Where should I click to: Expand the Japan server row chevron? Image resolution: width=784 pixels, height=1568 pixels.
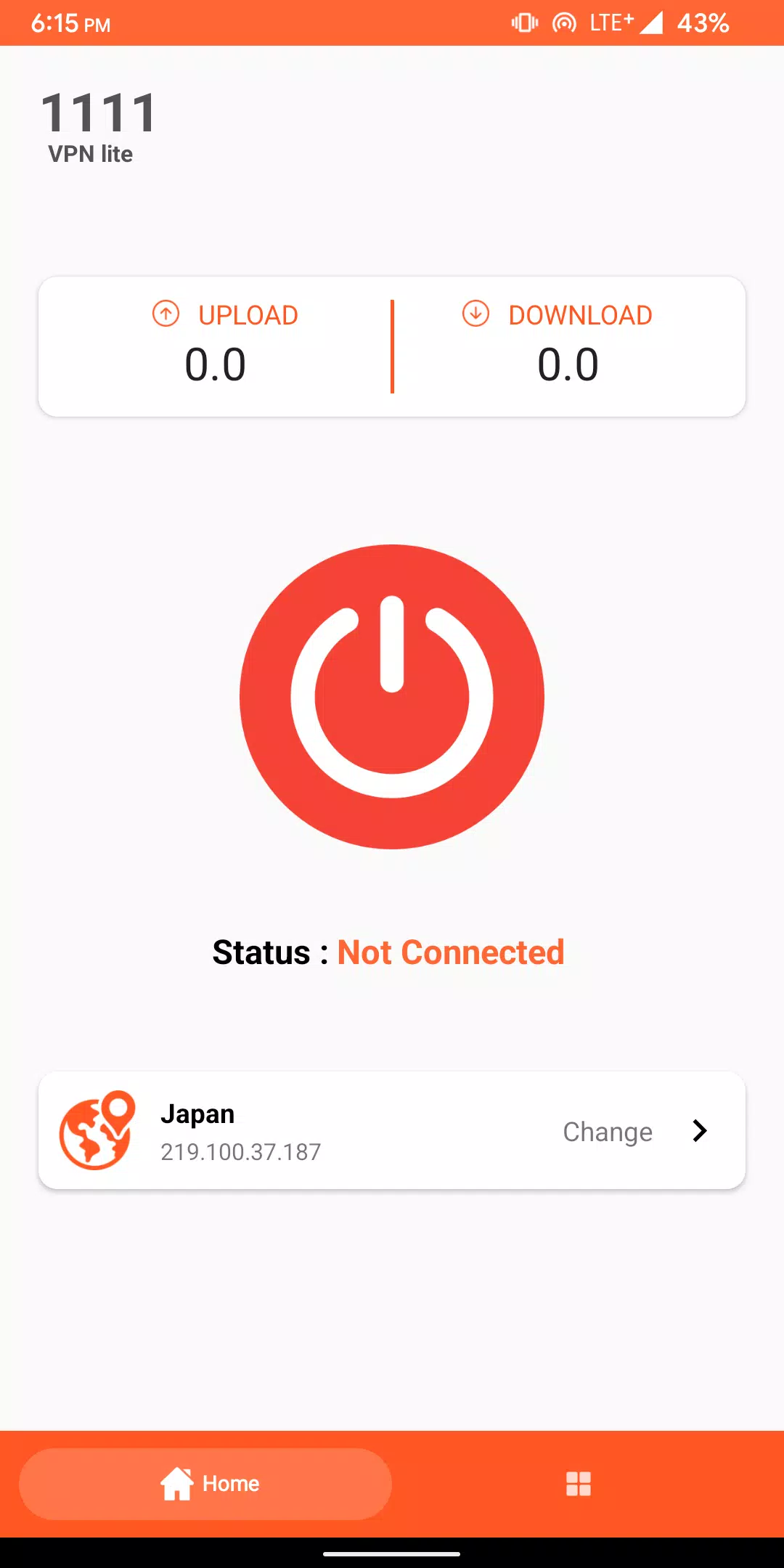pos(699,1130)
